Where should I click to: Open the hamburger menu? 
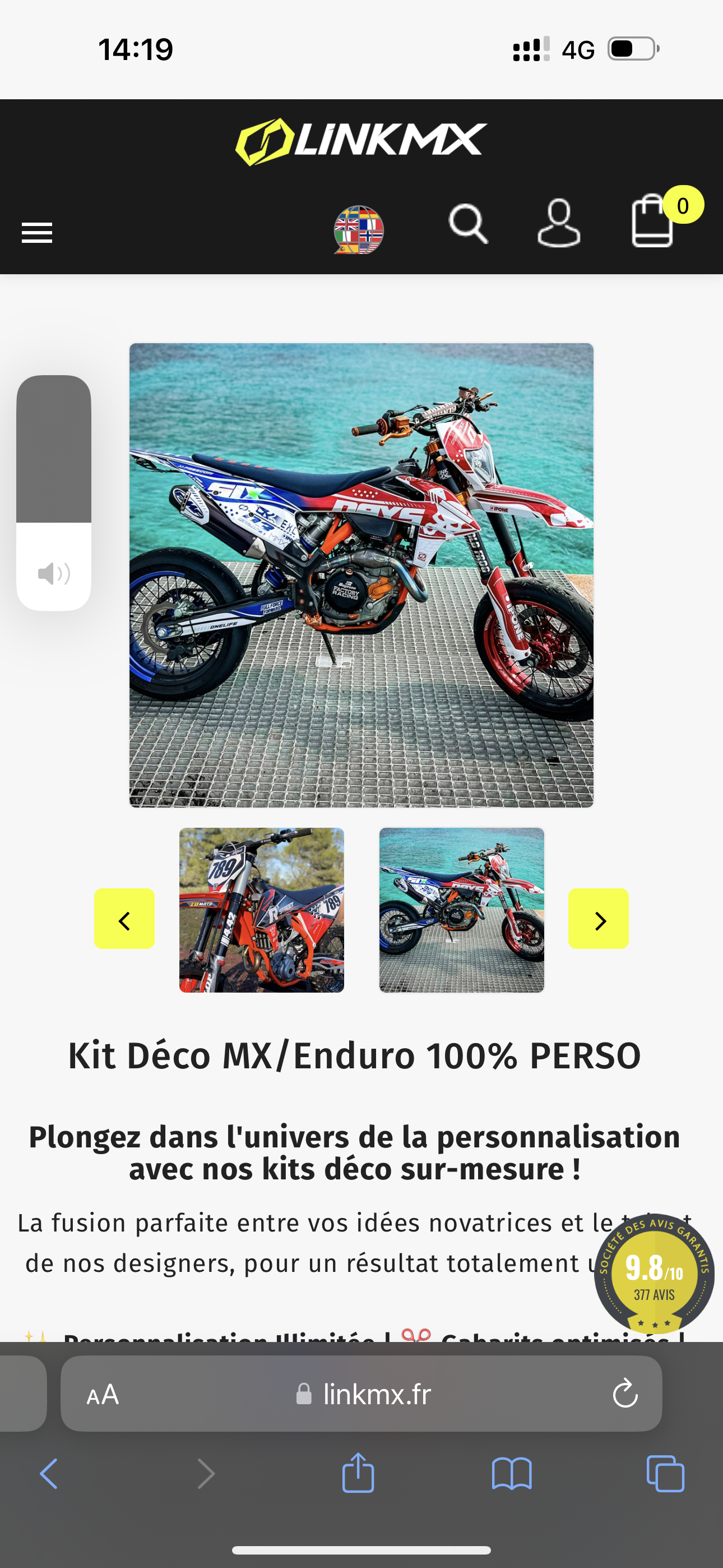(36, 233)
